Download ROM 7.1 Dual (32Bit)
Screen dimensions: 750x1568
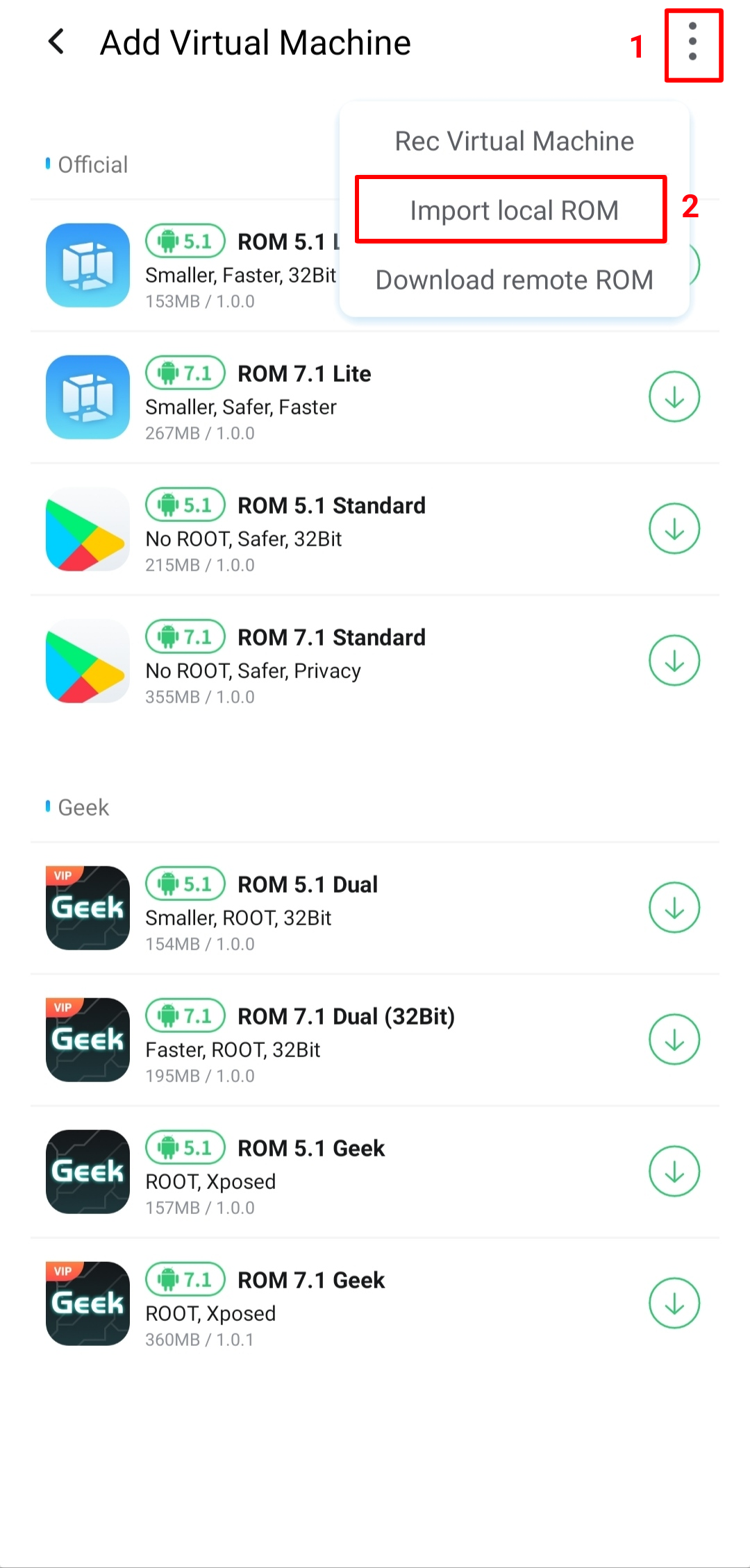pyautogui.click(x=674, y=1040)
